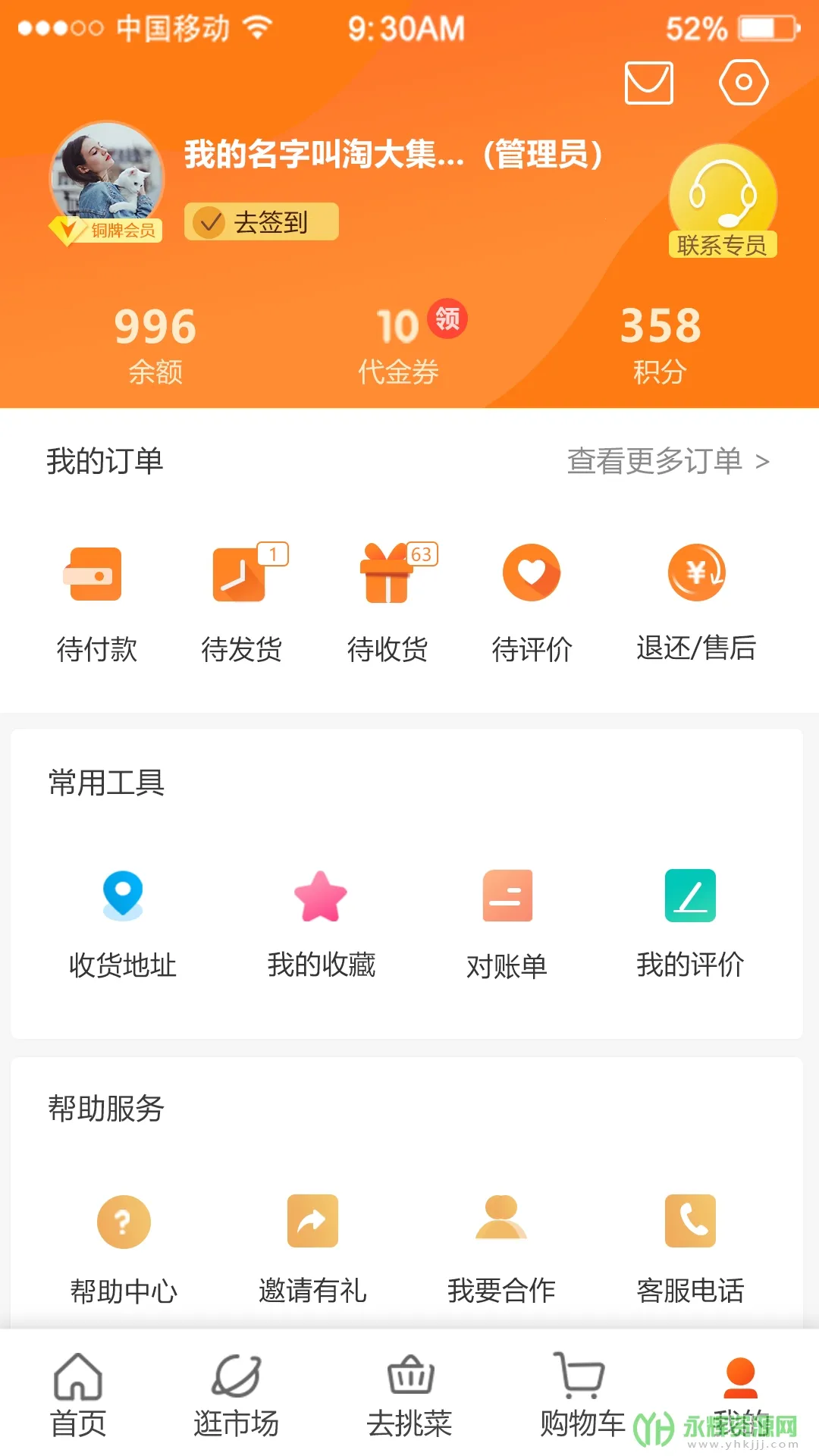View 待收货 gift icon showing 63
This screenshot has height=1456, width=819.
point(388,576)
